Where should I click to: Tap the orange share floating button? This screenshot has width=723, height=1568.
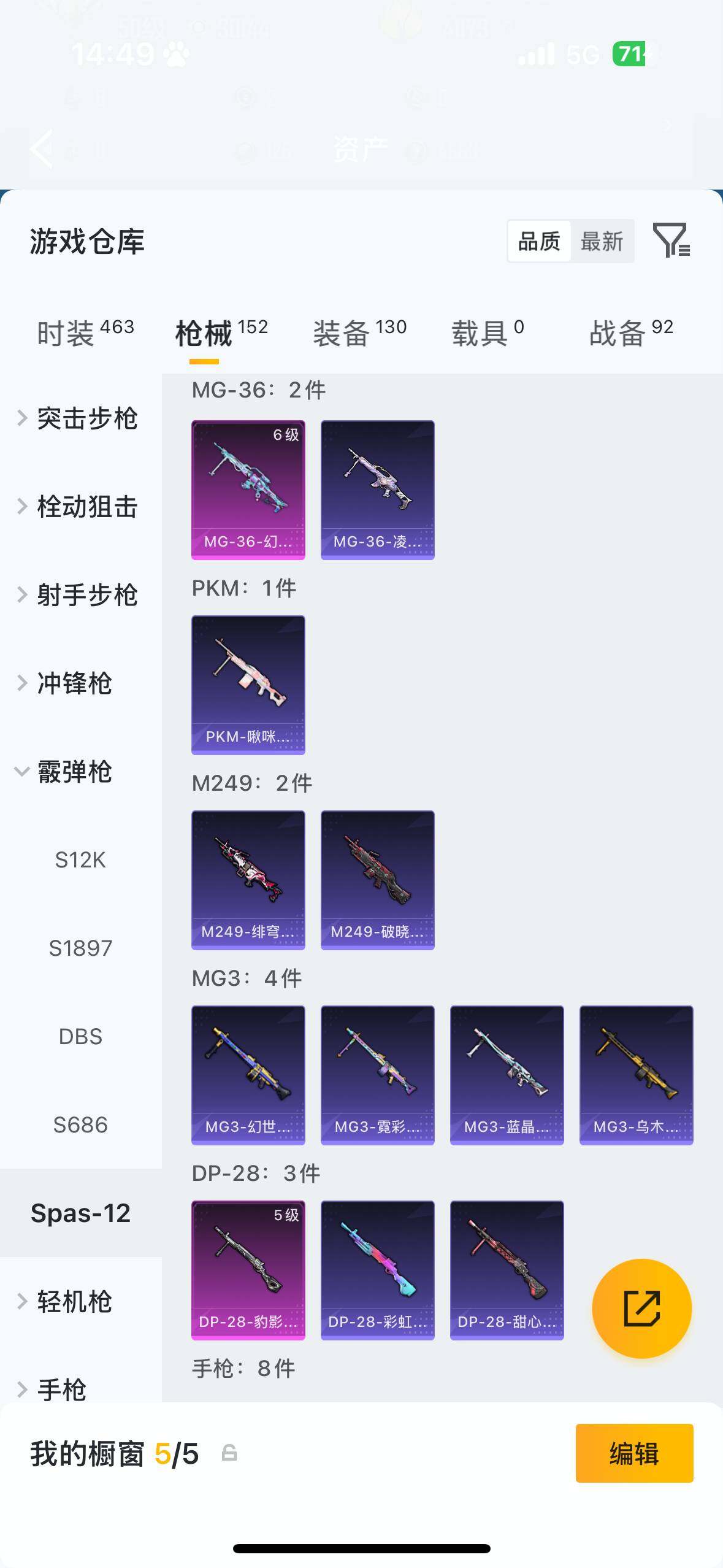pos(641,1308)
